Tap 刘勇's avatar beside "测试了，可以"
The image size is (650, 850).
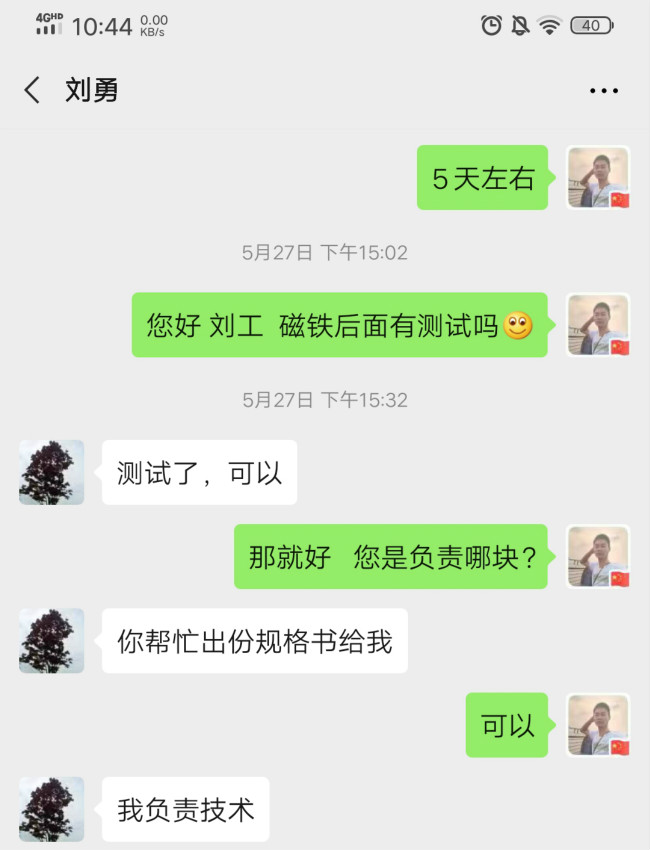pos(52,472)
